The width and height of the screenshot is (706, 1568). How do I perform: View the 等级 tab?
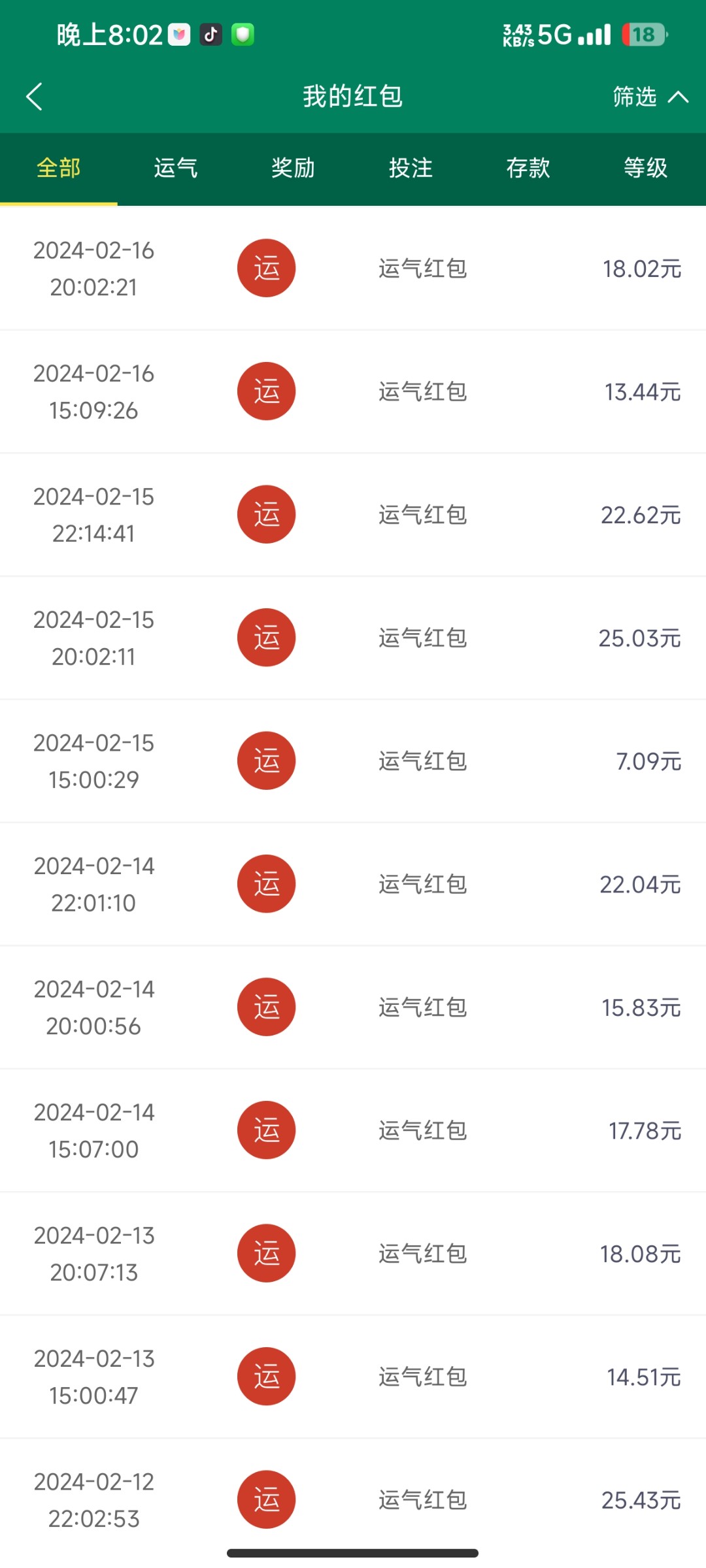point(646,169)
